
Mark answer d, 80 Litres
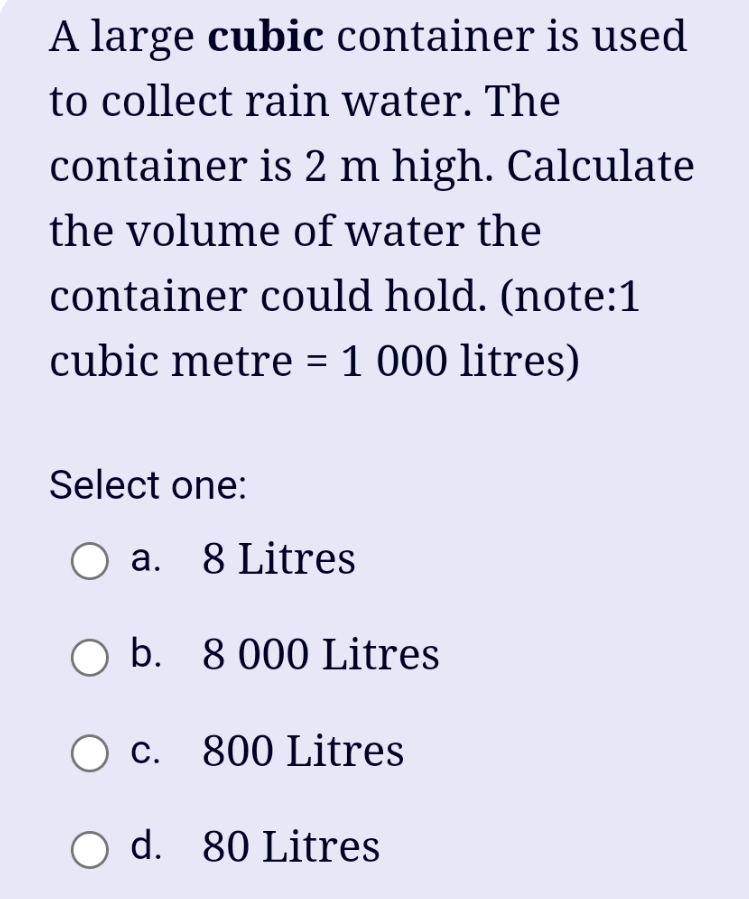point(90,848)
